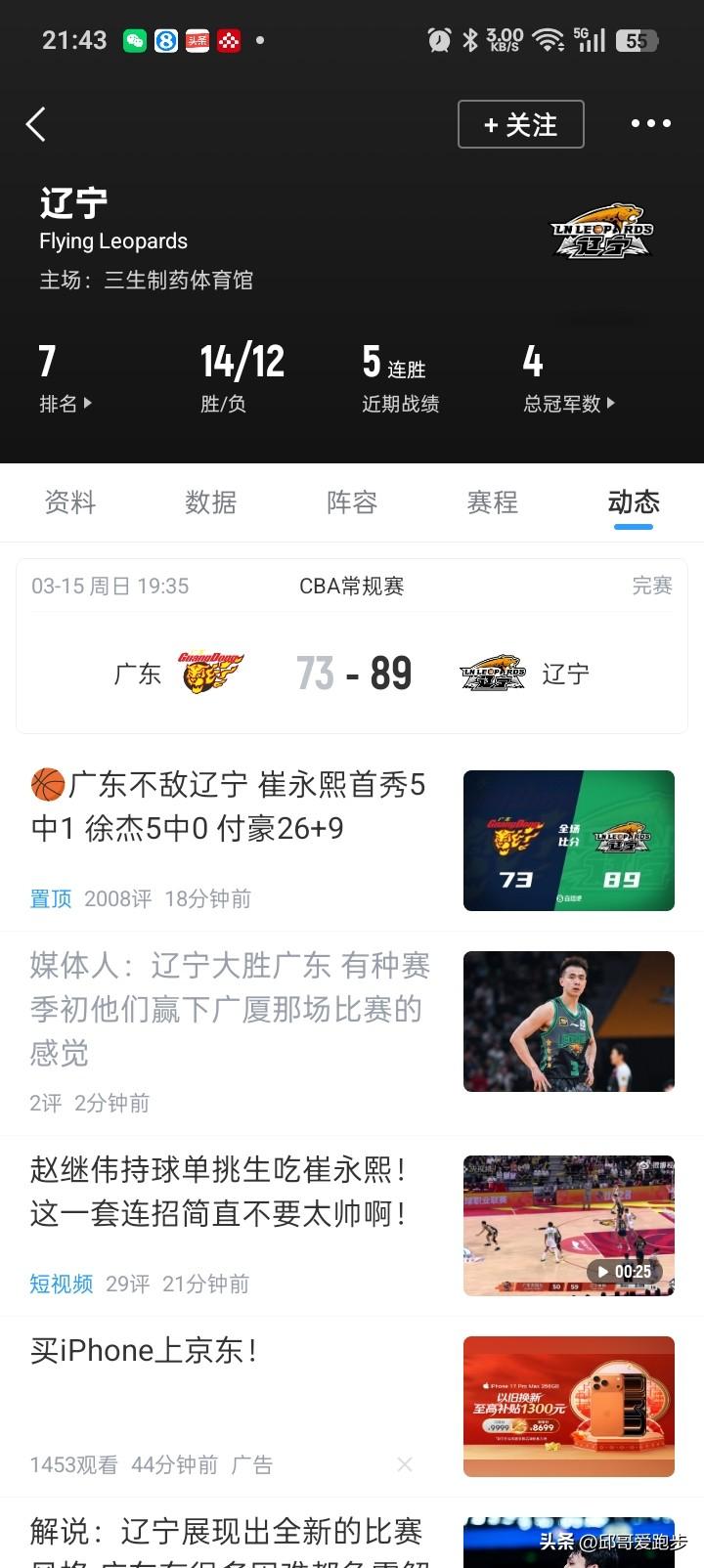This screenshot has width=704, height=1568.
Task: Expand the 总冠军数 championships details
Action: (570, 404)
